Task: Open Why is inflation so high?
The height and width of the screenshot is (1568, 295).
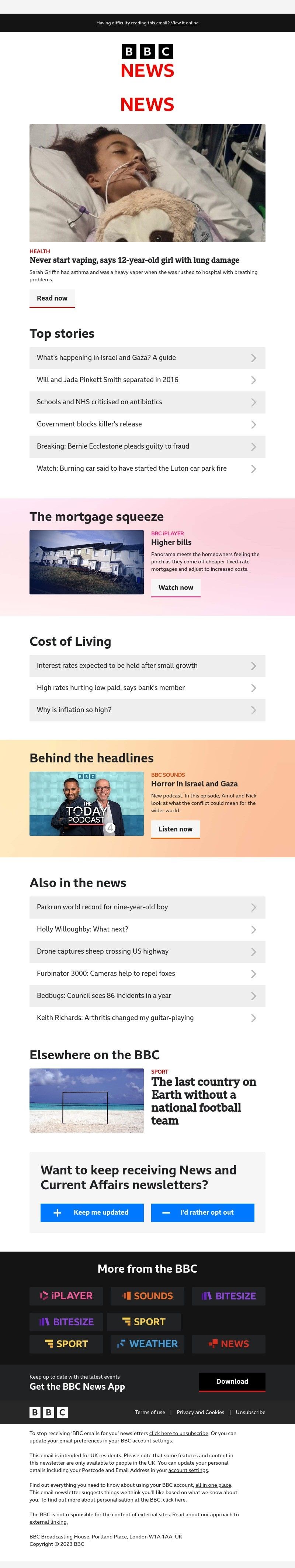Action: click(x=147, y=710)
